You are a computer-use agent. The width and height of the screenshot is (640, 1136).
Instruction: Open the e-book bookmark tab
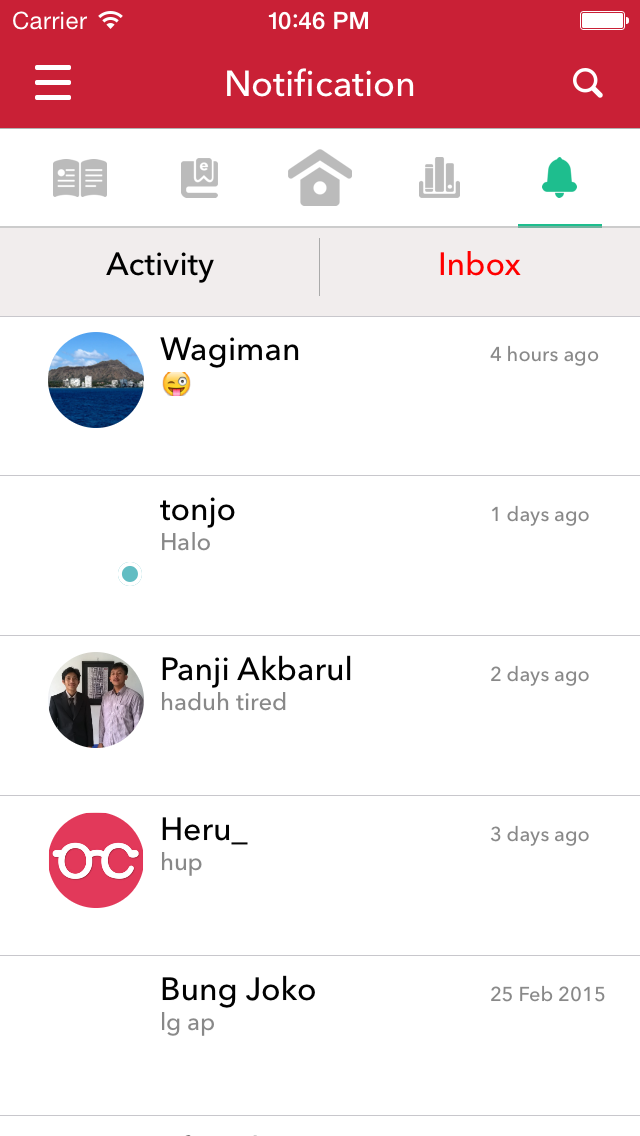click(x=200, y=179)
